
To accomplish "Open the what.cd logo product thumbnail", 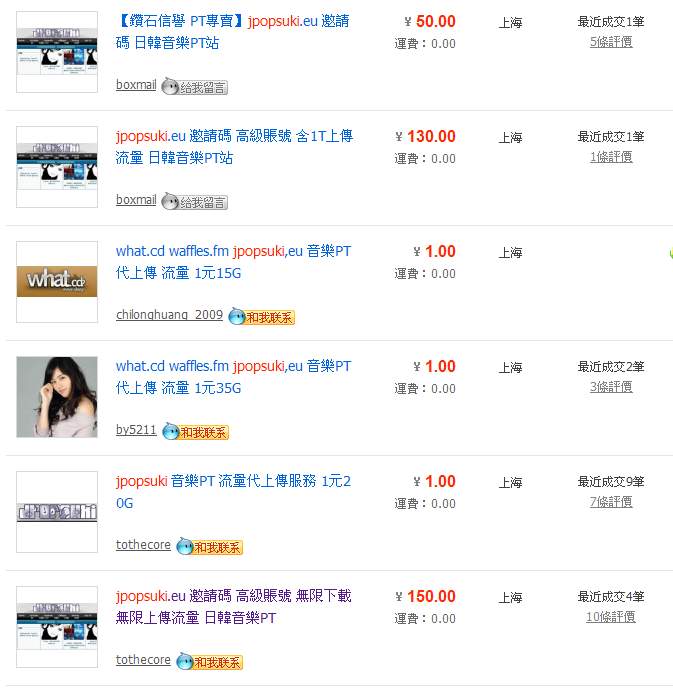I will click(57, 282).
